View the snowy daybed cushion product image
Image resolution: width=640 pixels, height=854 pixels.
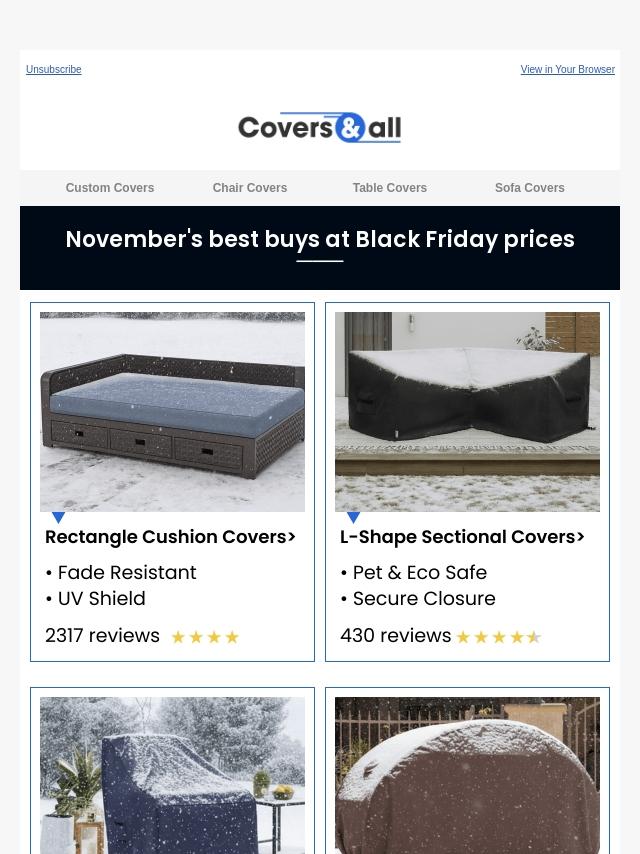point(172,412)
